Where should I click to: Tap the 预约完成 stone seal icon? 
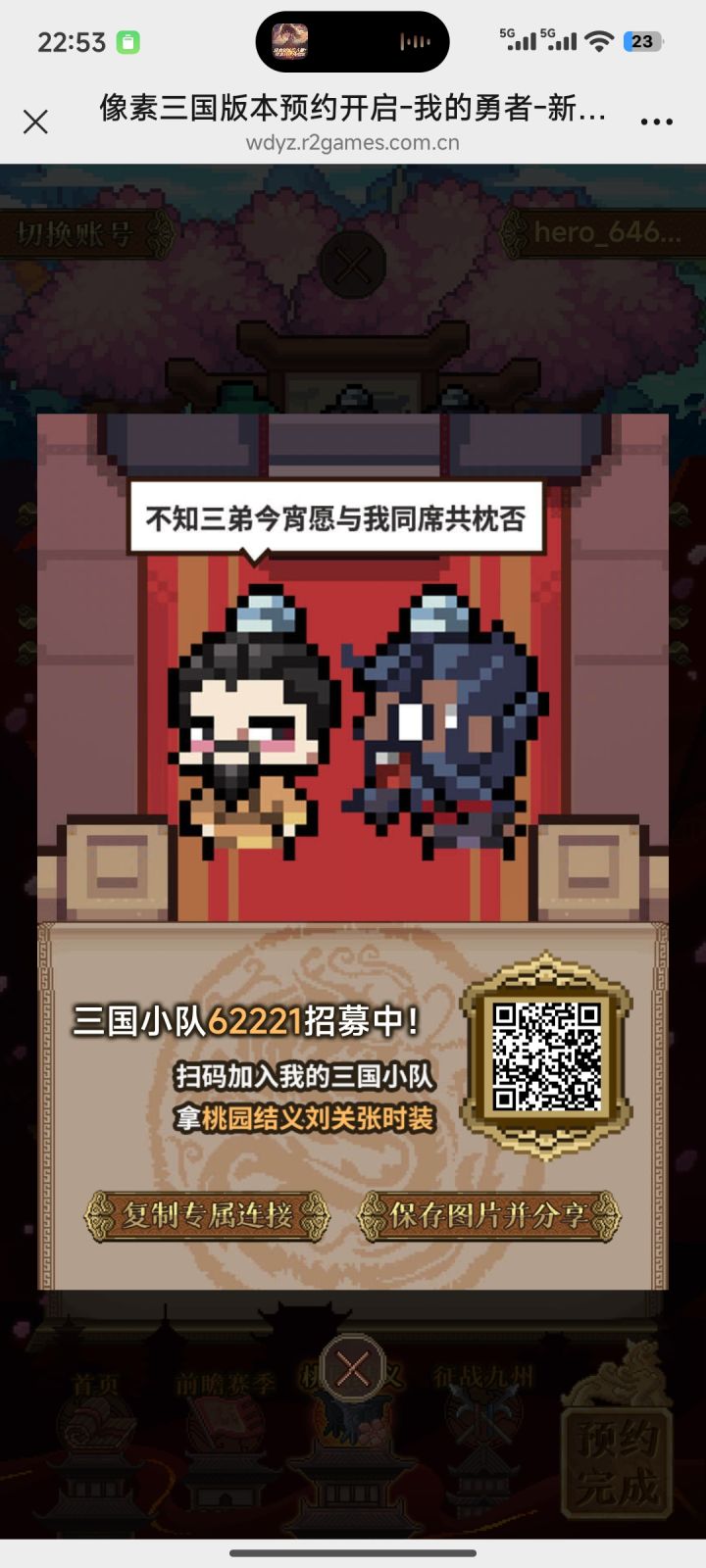(618, 1465)
